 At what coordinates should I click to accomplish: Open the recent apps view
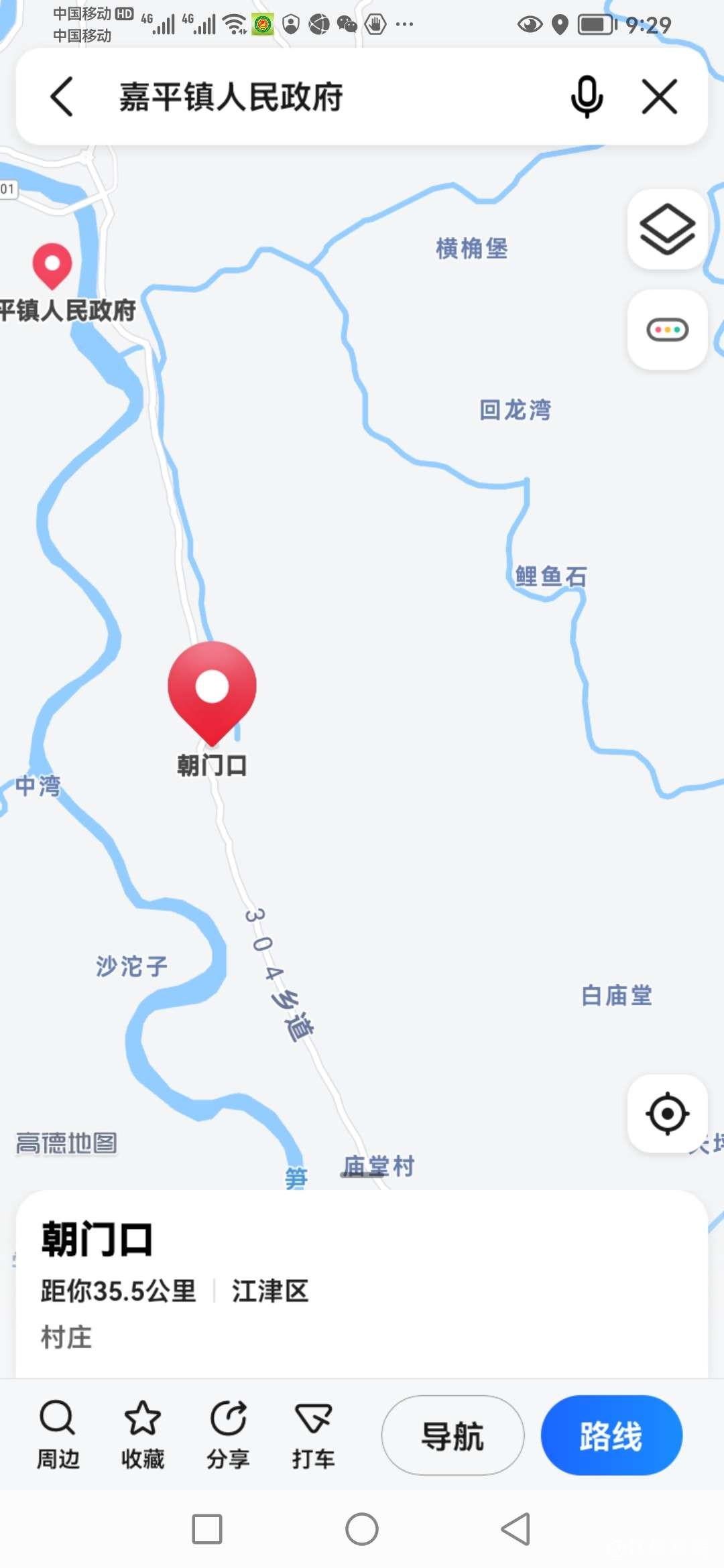click(x=207, y=1530)
